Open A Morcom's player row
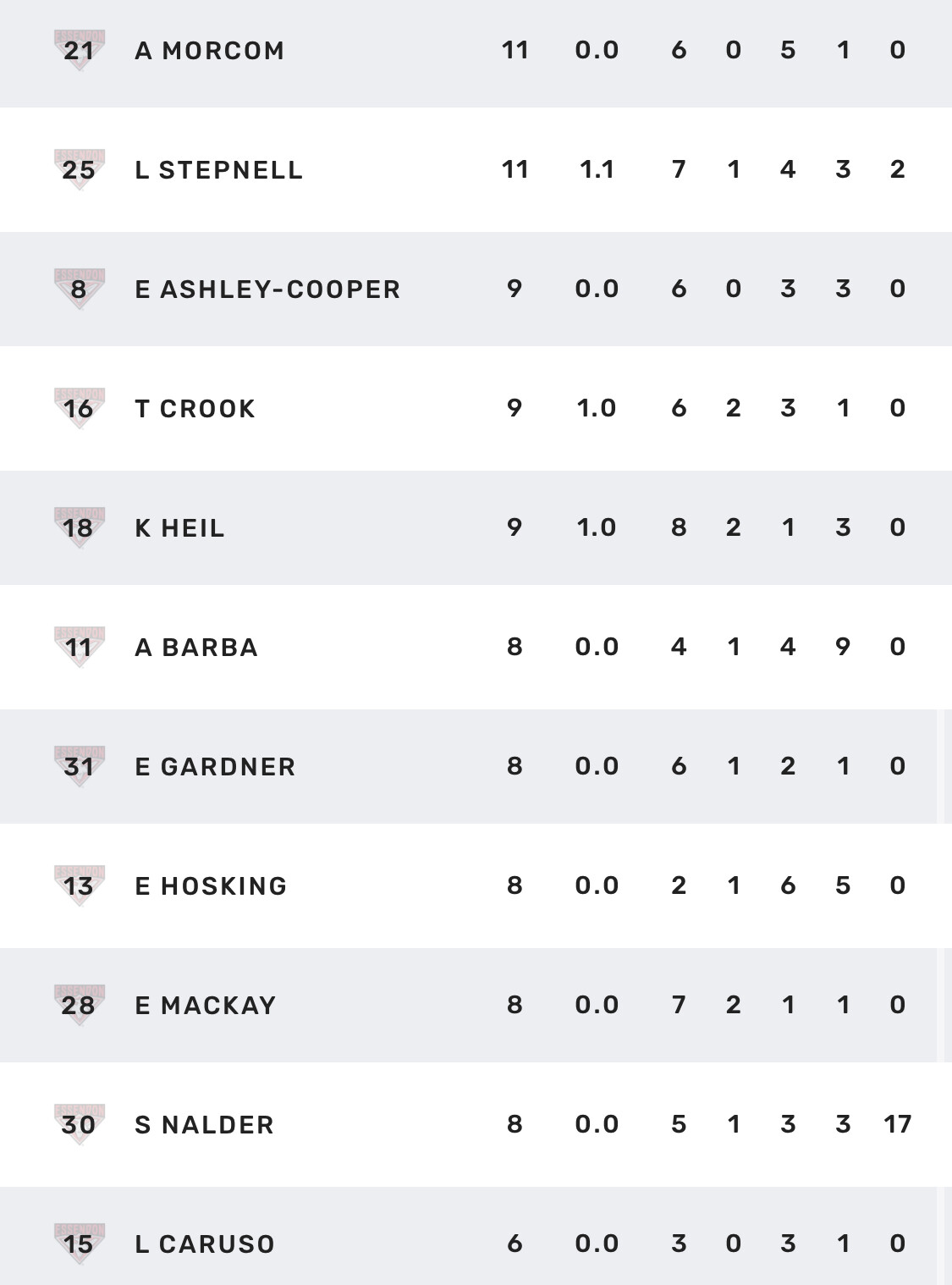The image size is (952, 1285). pyautogui.click(x=210, y=51)
